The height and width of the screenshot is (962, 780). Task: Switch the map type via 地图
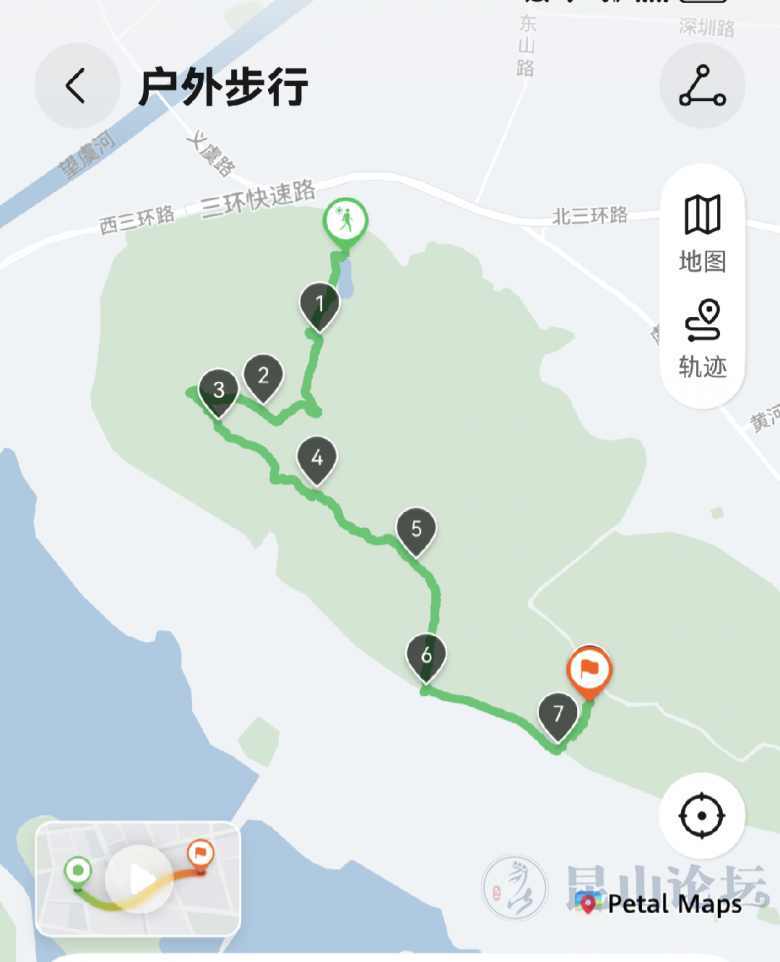tap(702, 233)
